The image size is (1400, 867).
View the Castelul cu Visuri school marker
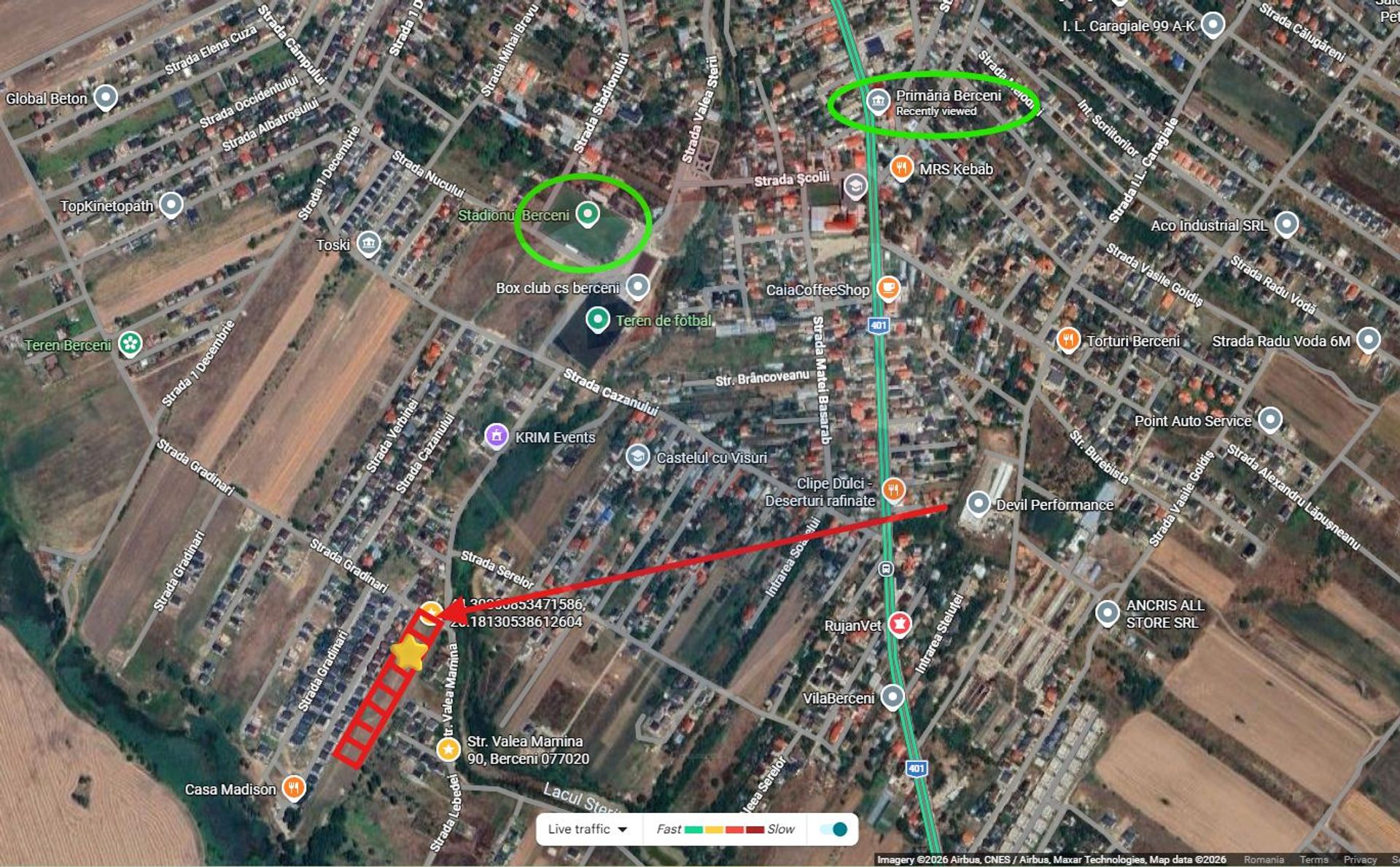637,456
